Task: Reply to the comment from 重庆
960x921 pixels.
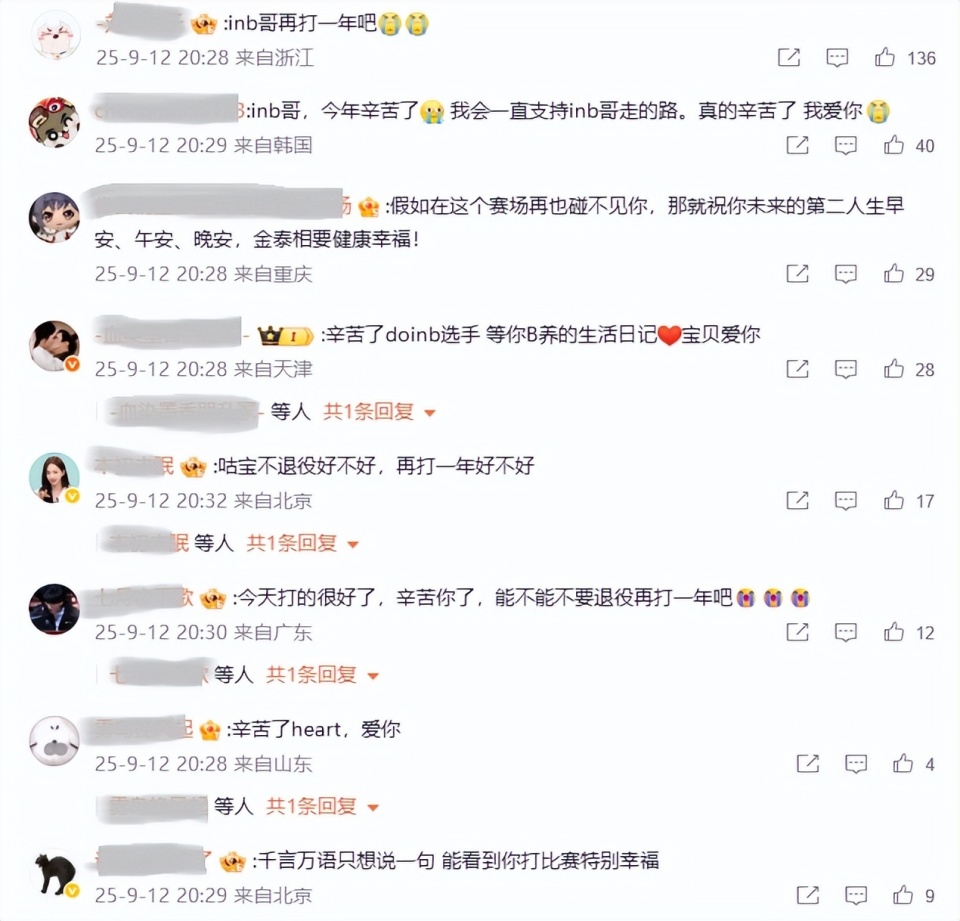Action: (x=846, y=274)
